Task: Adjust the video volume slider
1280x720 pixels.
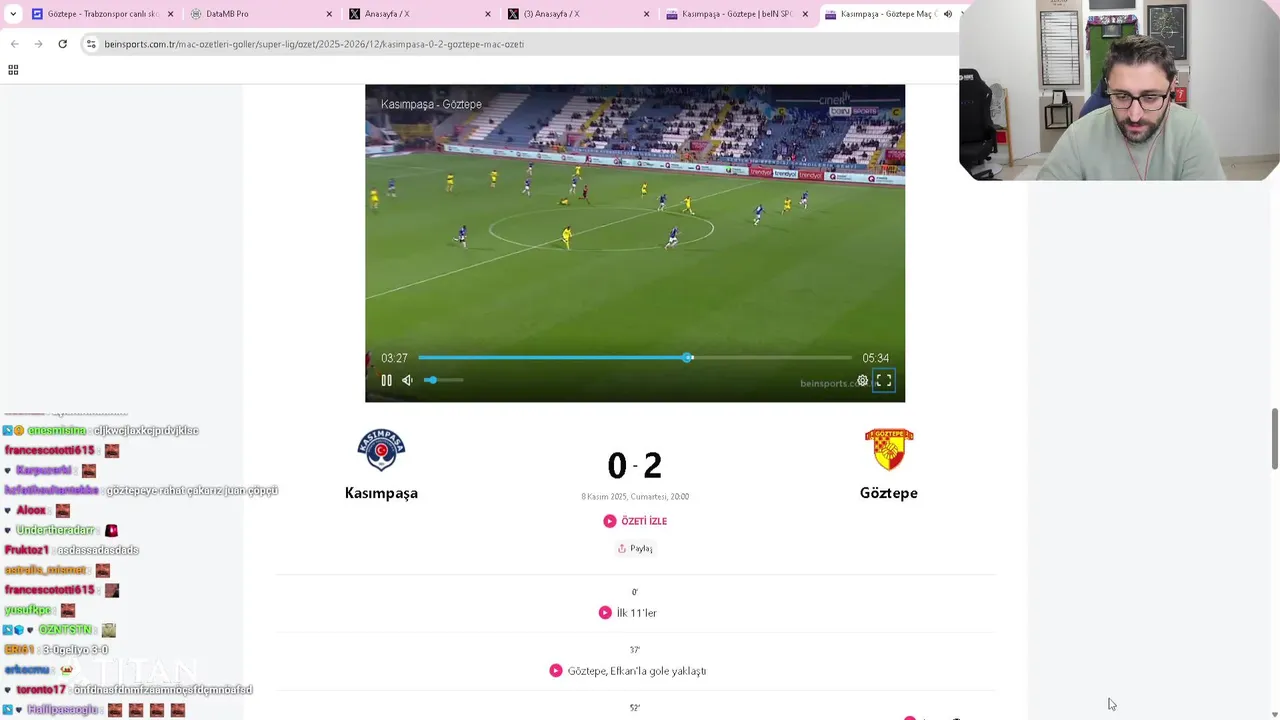Action: (445, 380)
